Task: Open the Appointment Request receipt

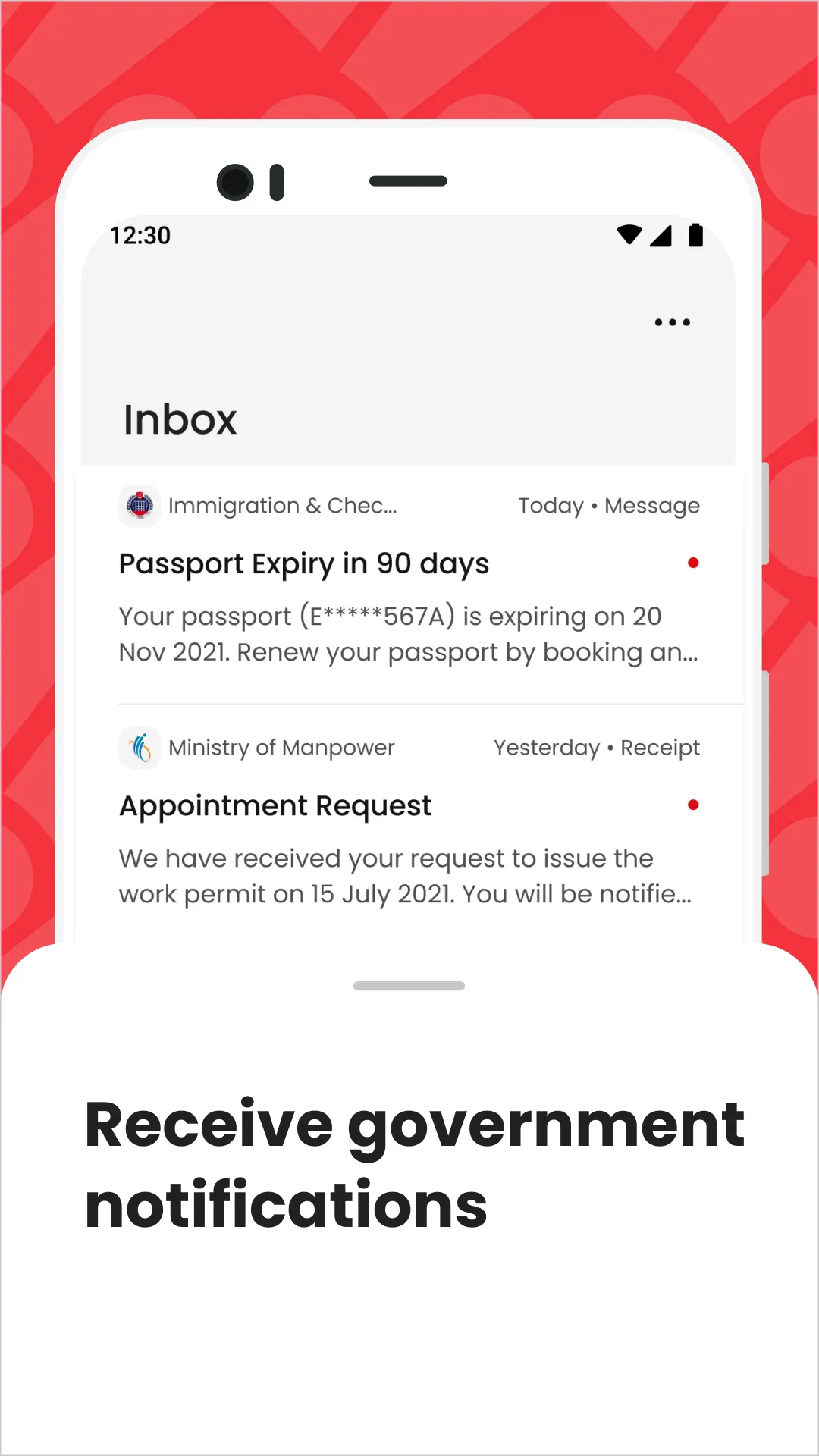Action: pos(275,805)
